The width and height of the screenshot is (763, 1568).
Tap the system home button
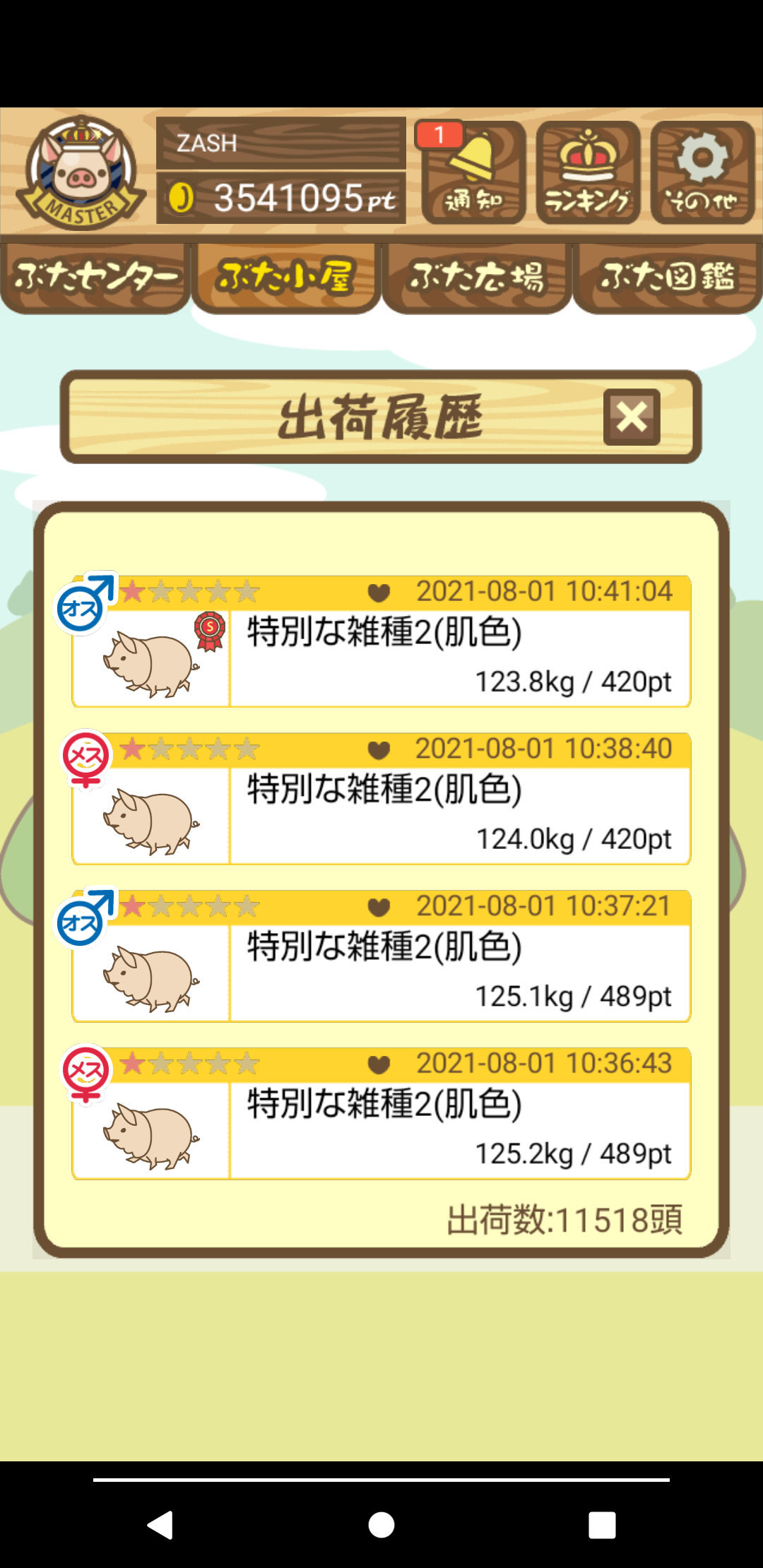[381, 1525]
